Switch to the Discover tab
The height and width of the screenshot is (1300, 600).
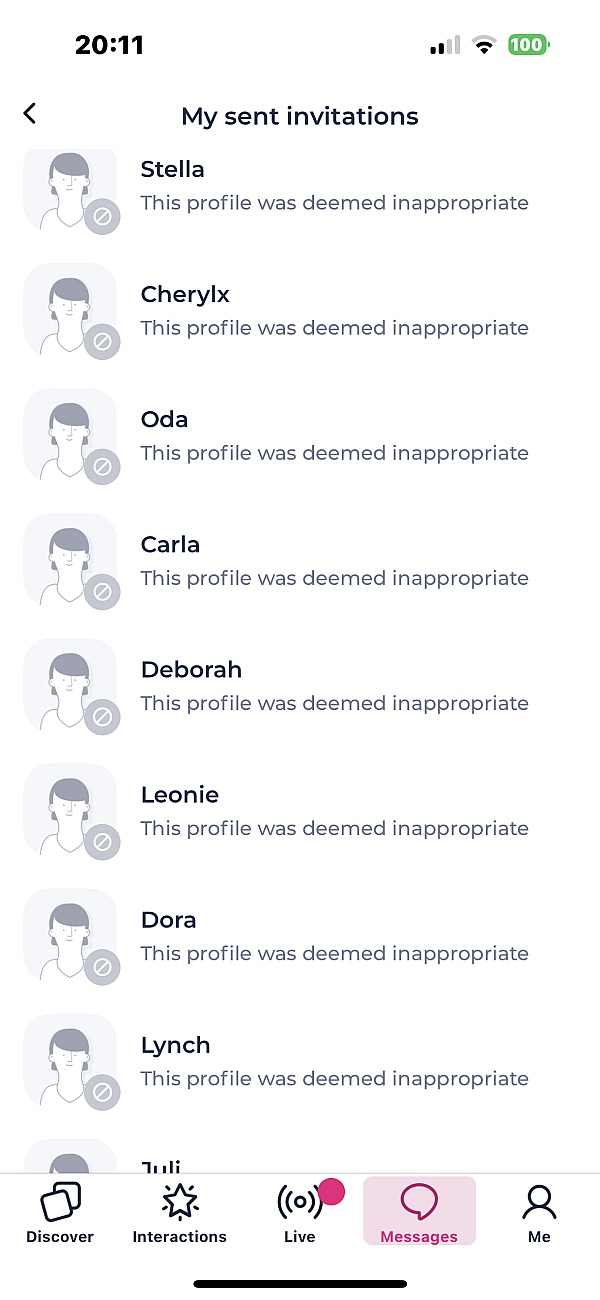point(60,1212)
